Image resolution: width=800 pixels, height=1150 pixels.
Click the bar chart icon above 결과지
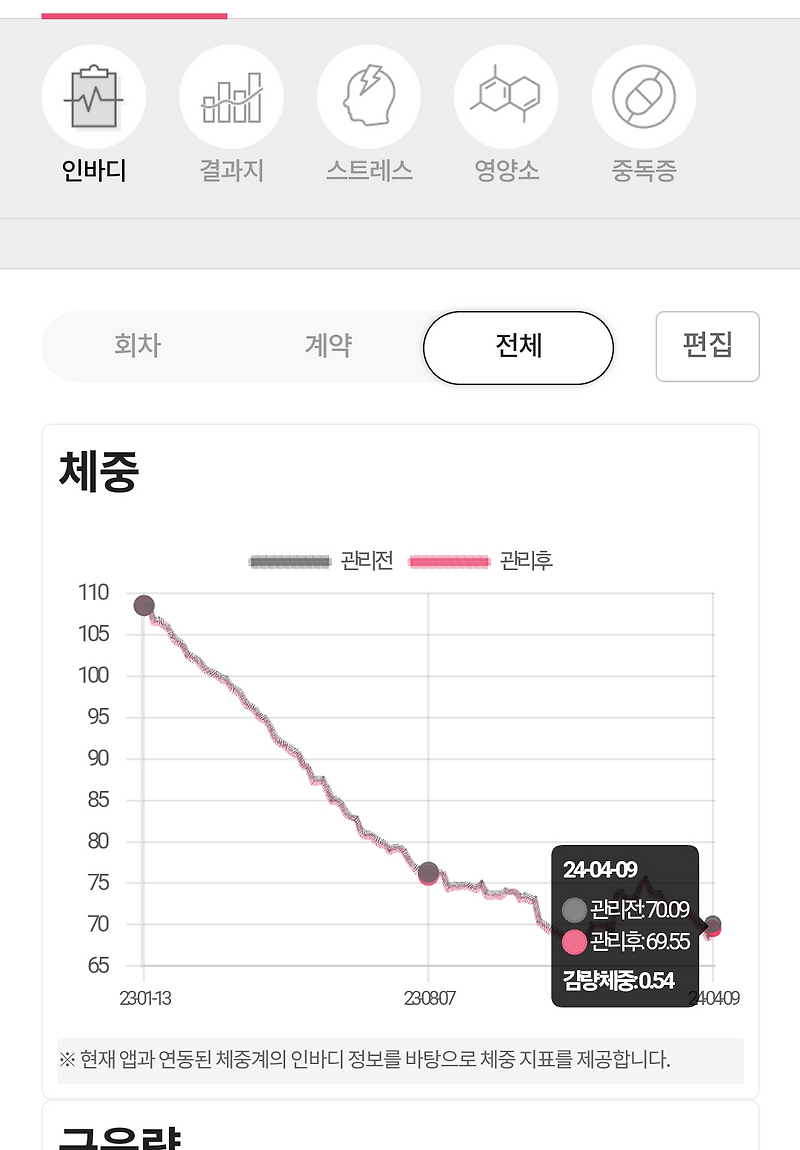pyautogui.click(x=231, y=95)
